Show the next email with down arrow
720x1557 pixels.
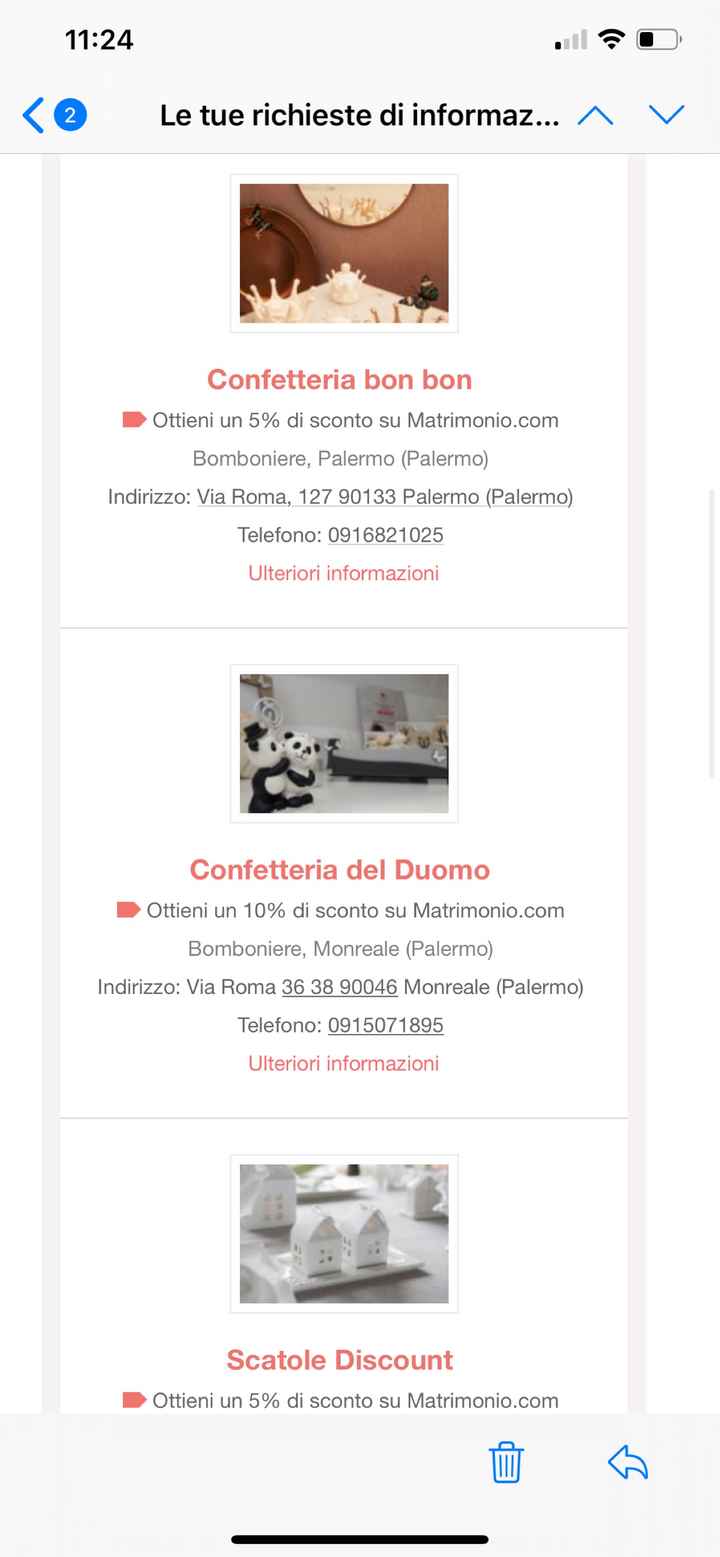pos(666,116)
